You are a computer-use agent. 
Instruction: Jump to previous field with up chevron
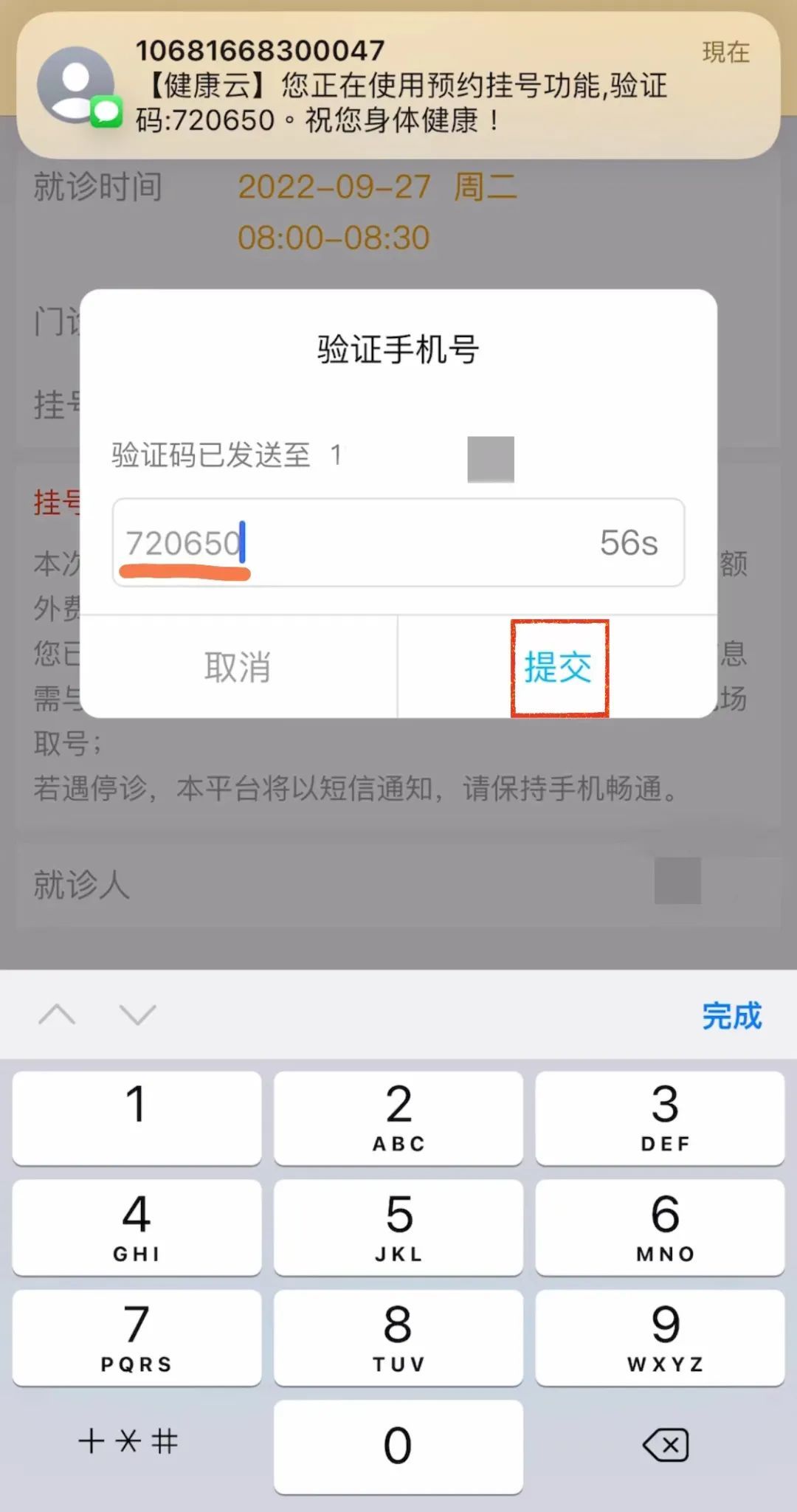point(57,1015)
